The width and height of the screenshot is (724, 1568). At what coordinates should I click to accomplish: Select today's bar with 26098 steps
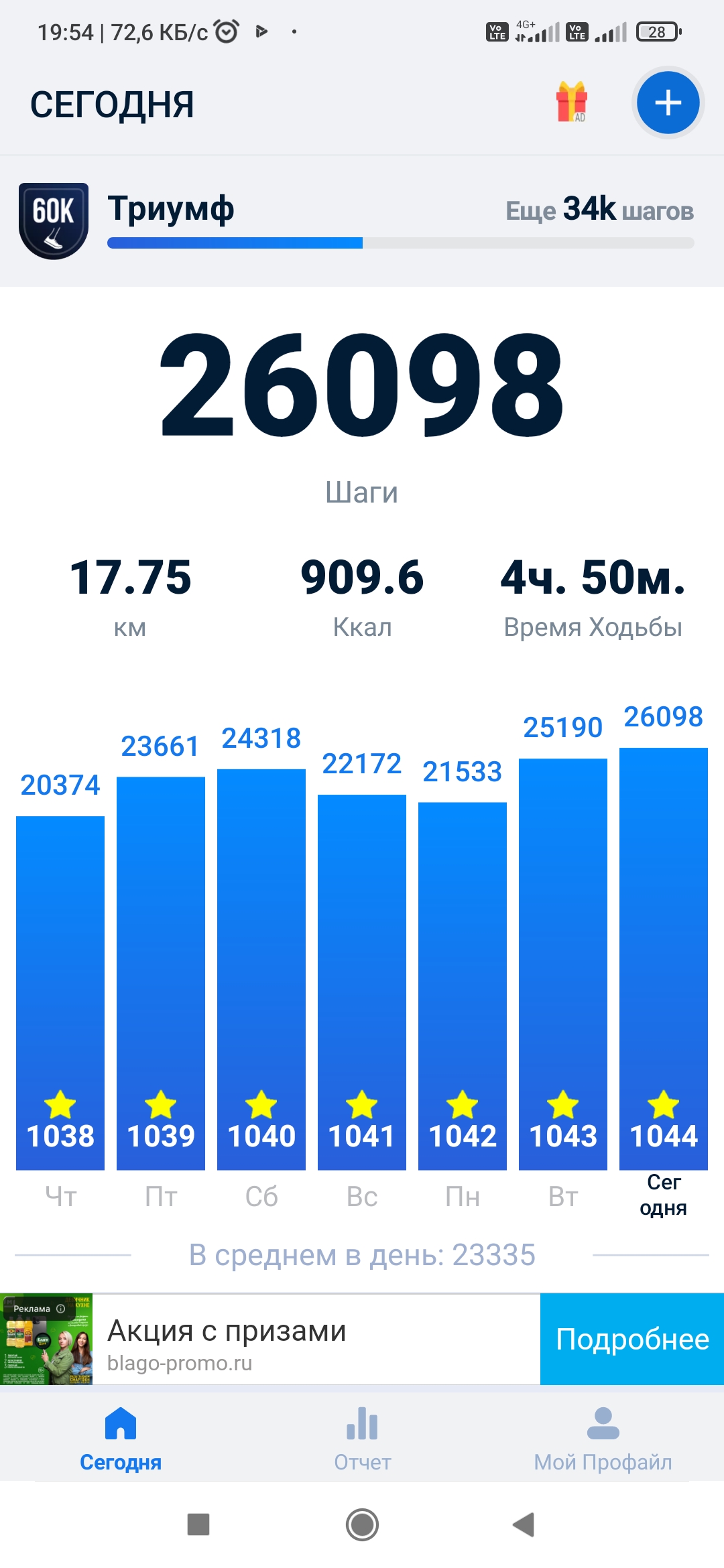[x=664, y=958]
